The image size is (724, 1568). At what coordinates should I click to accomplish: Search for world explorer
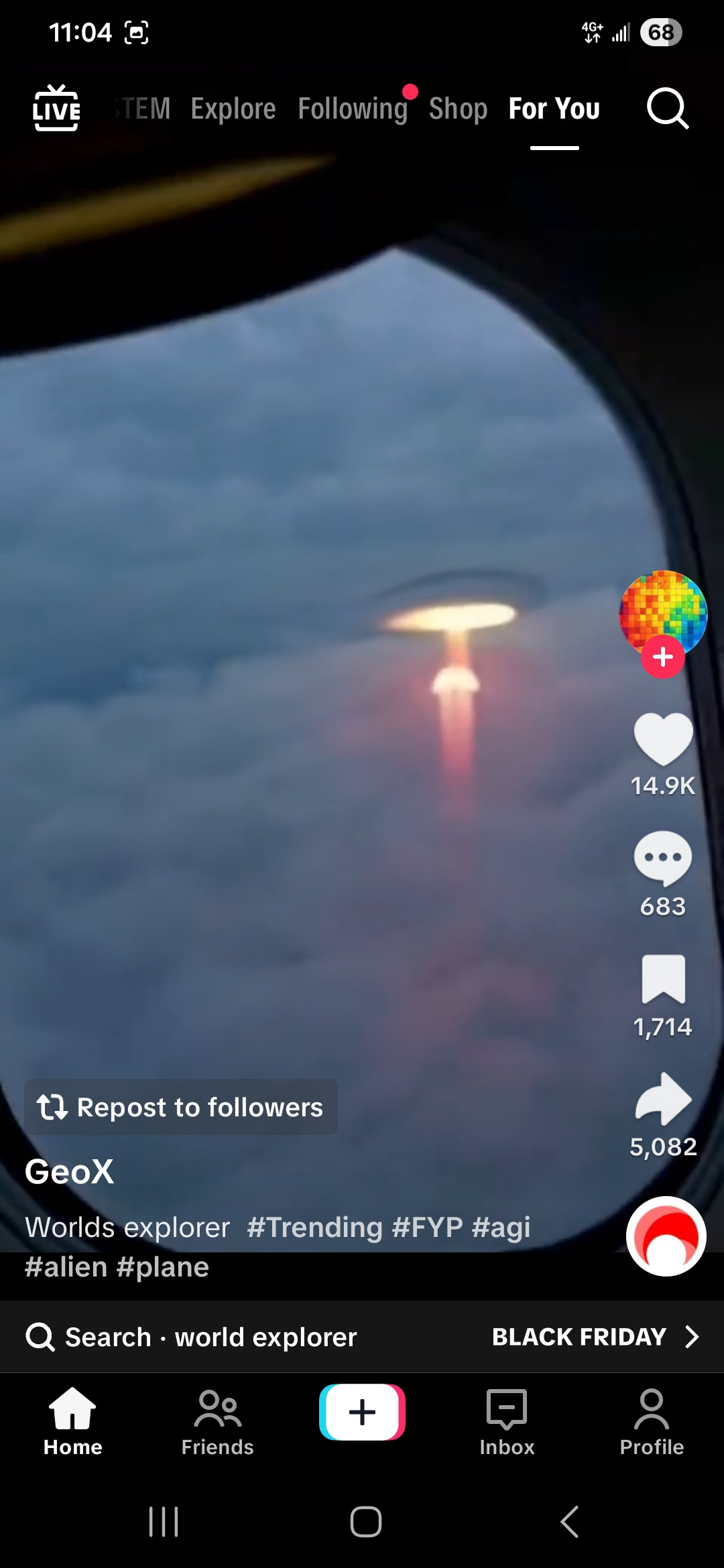tap(192, 1337)
